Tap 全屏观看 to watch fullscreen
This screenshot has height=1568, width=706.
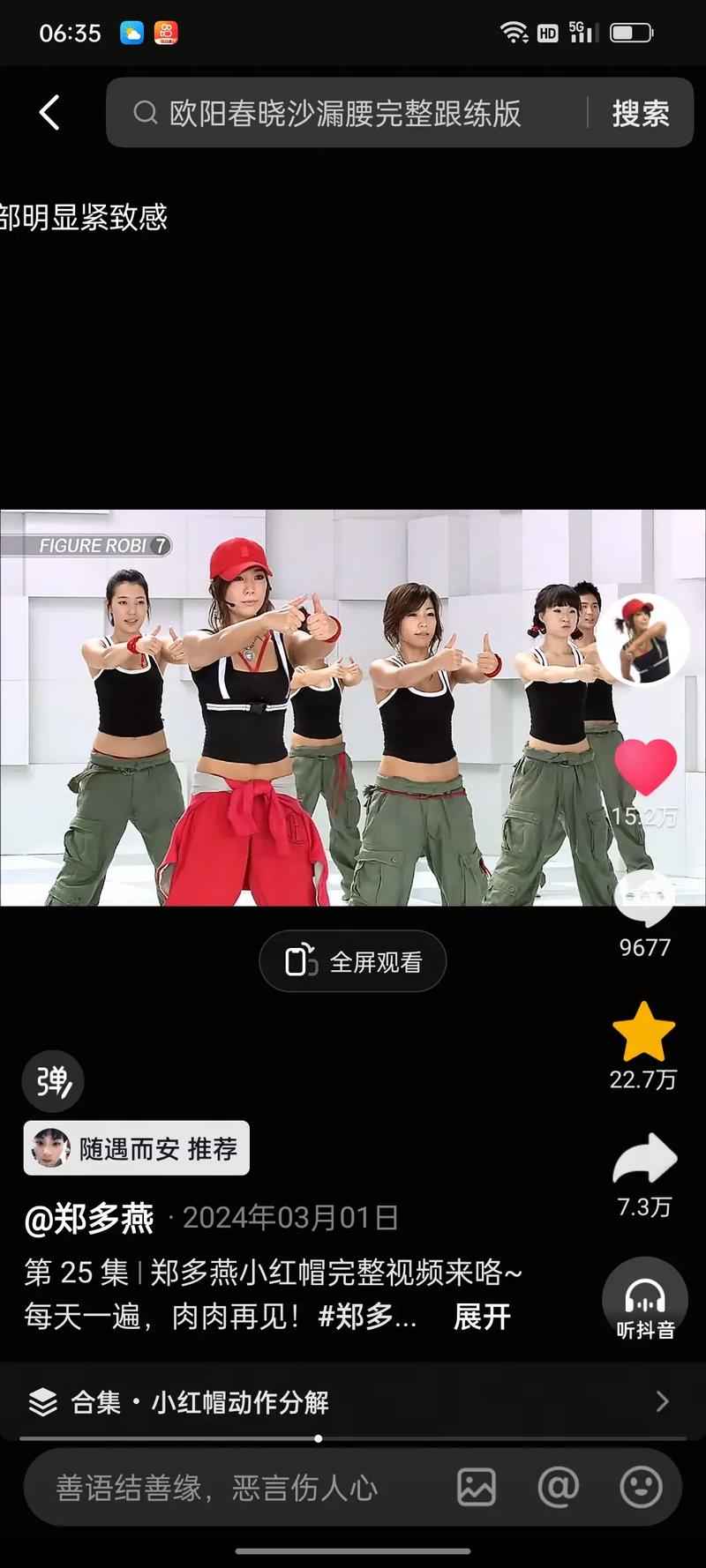pos(352,961)
